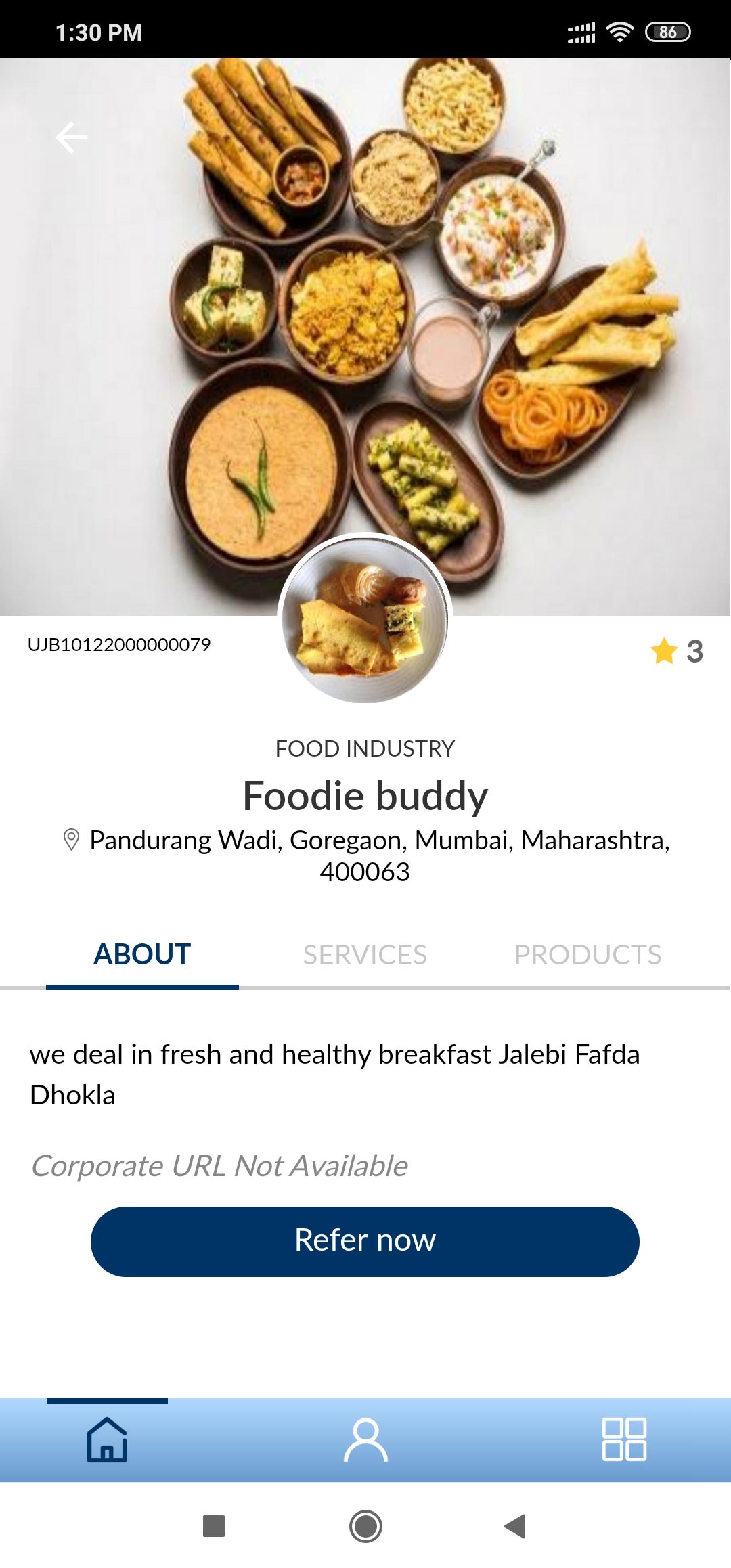Image resolution: width=731 pixels, height=1568 pixels.
Task: Open the profile tab in bottom bar
Action: [x=365, y=1439]
